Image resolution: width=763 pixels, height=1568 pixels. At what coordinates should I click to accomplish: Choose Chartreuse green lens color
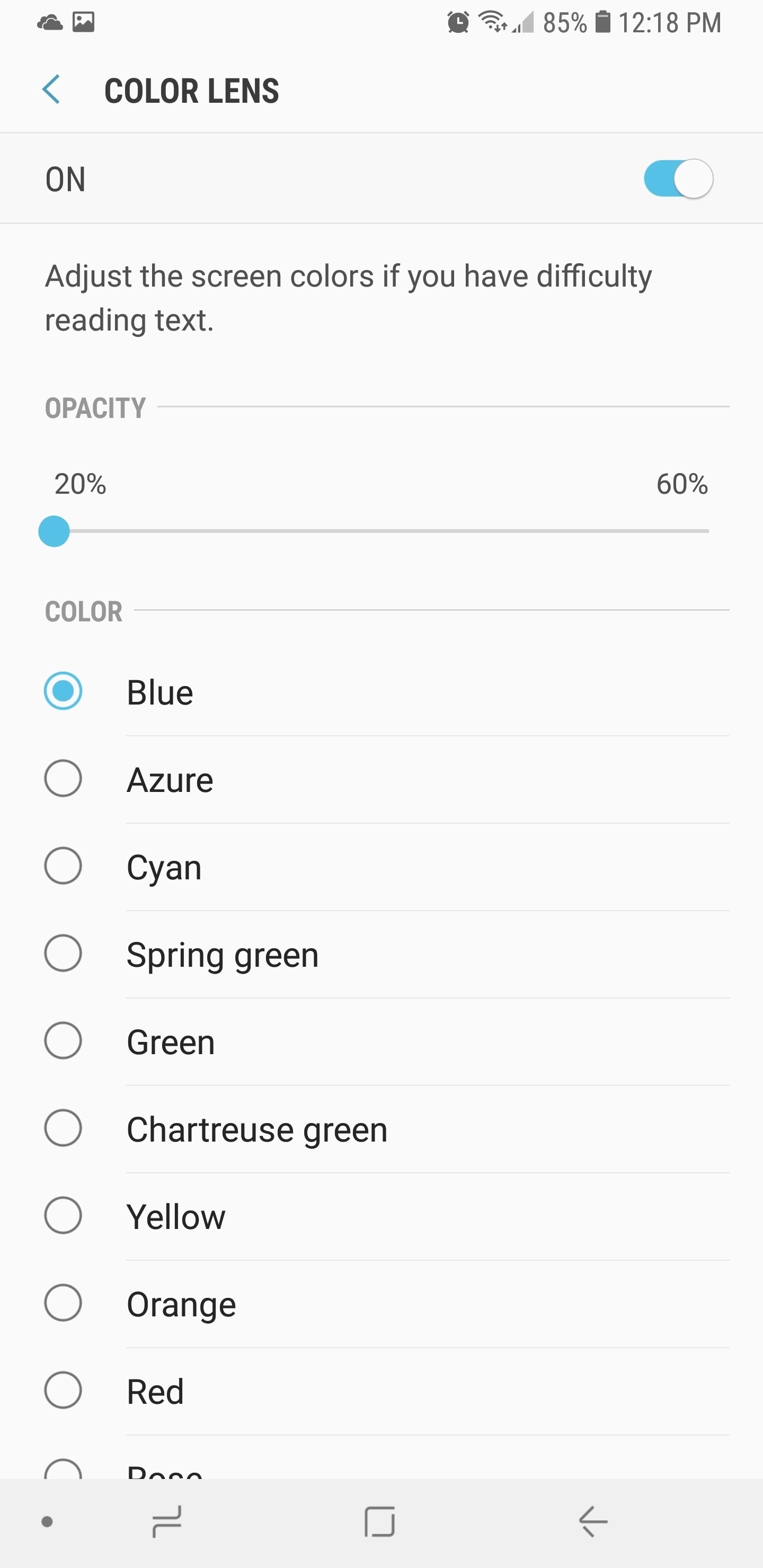[x=64, y=1128]
